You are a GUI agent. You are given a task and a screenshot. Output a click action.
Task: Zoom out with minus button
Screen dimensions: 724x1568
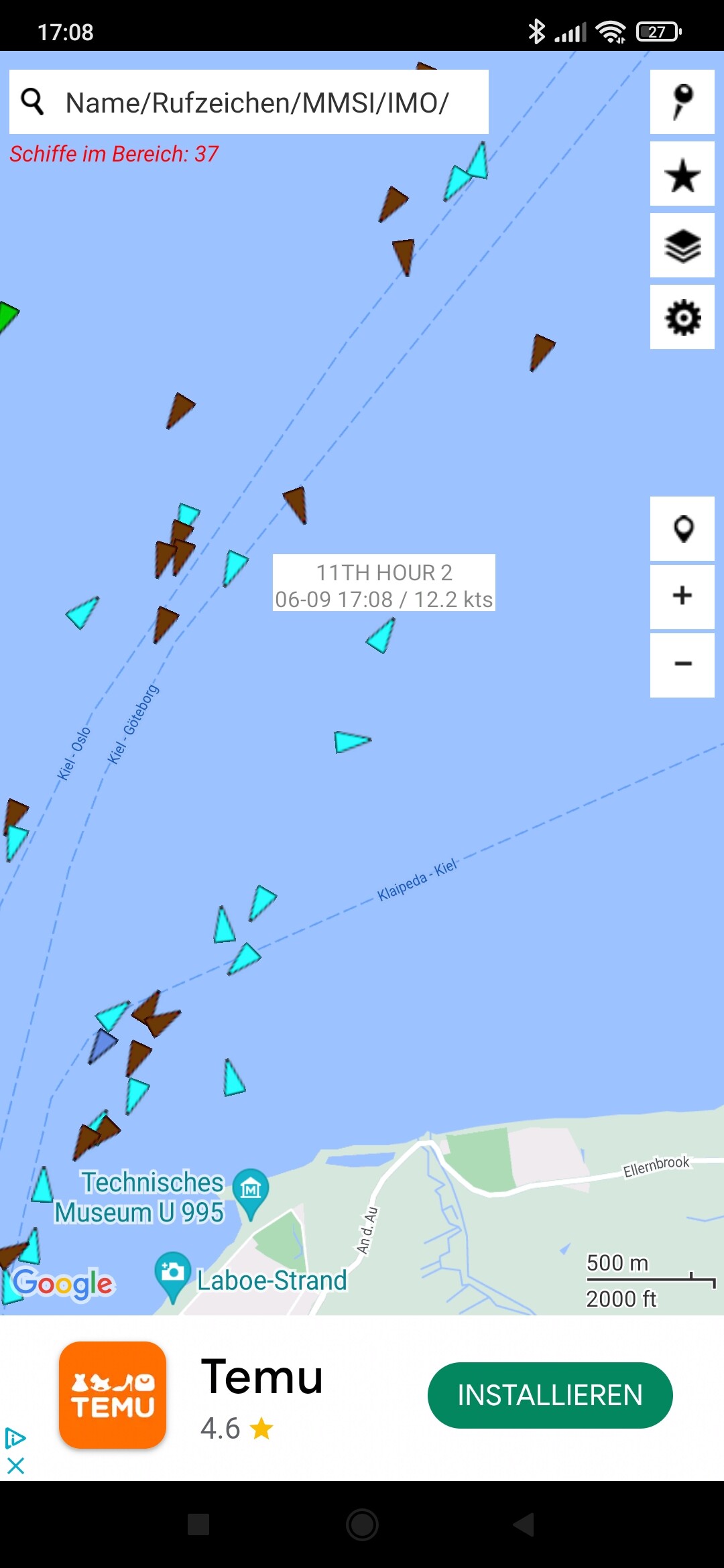682,665
